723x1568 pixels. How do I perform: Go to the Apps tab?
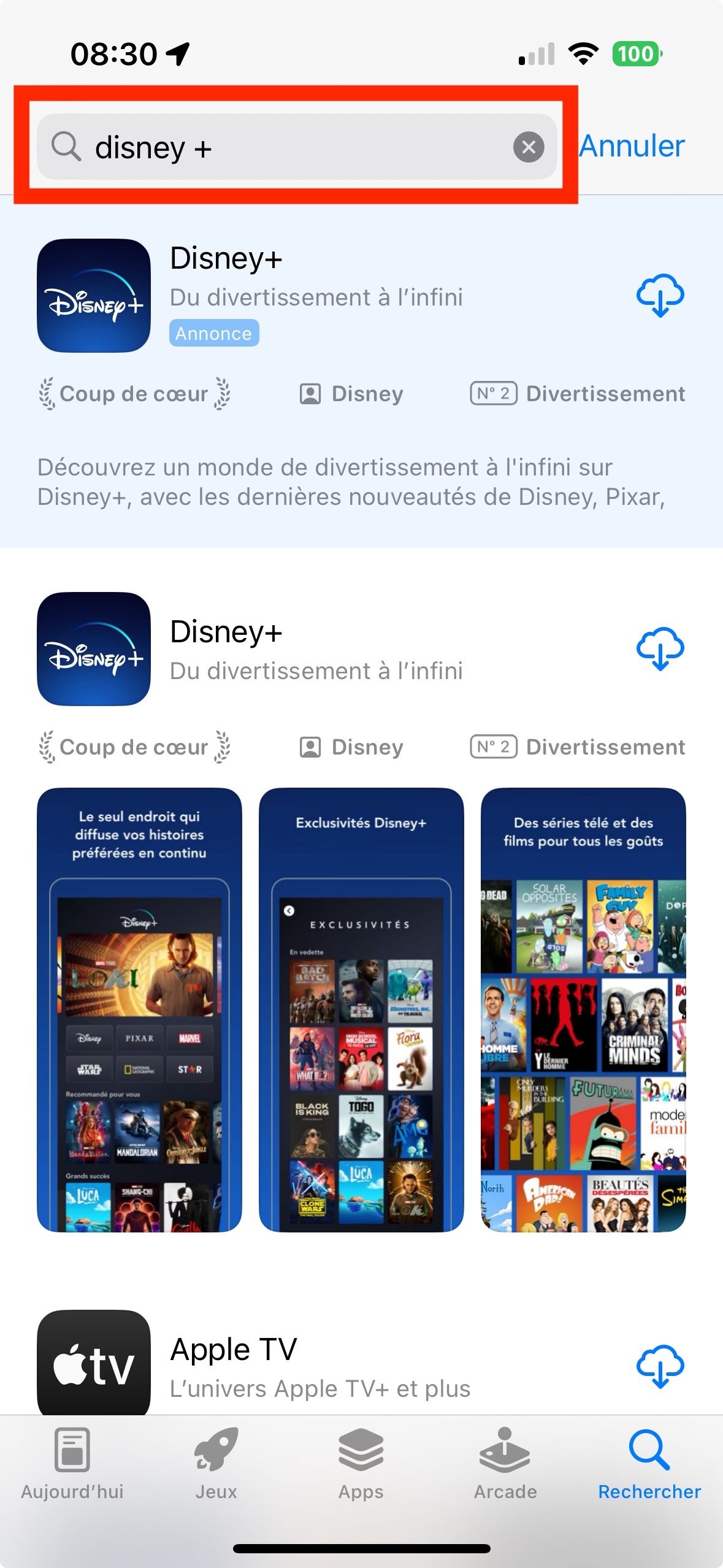[x=361, y=1464]
